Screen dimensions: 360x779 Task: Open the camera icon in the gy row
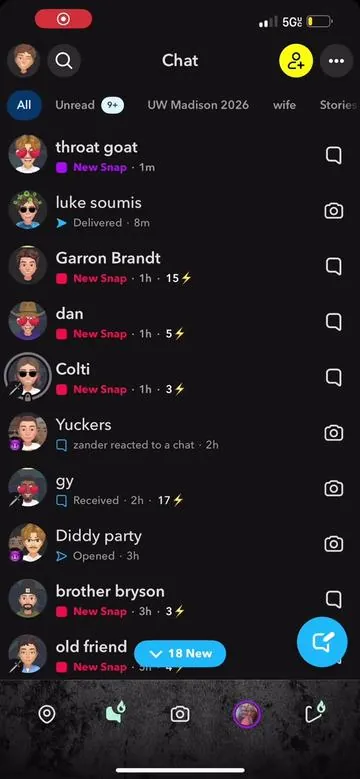click(334, 488)
